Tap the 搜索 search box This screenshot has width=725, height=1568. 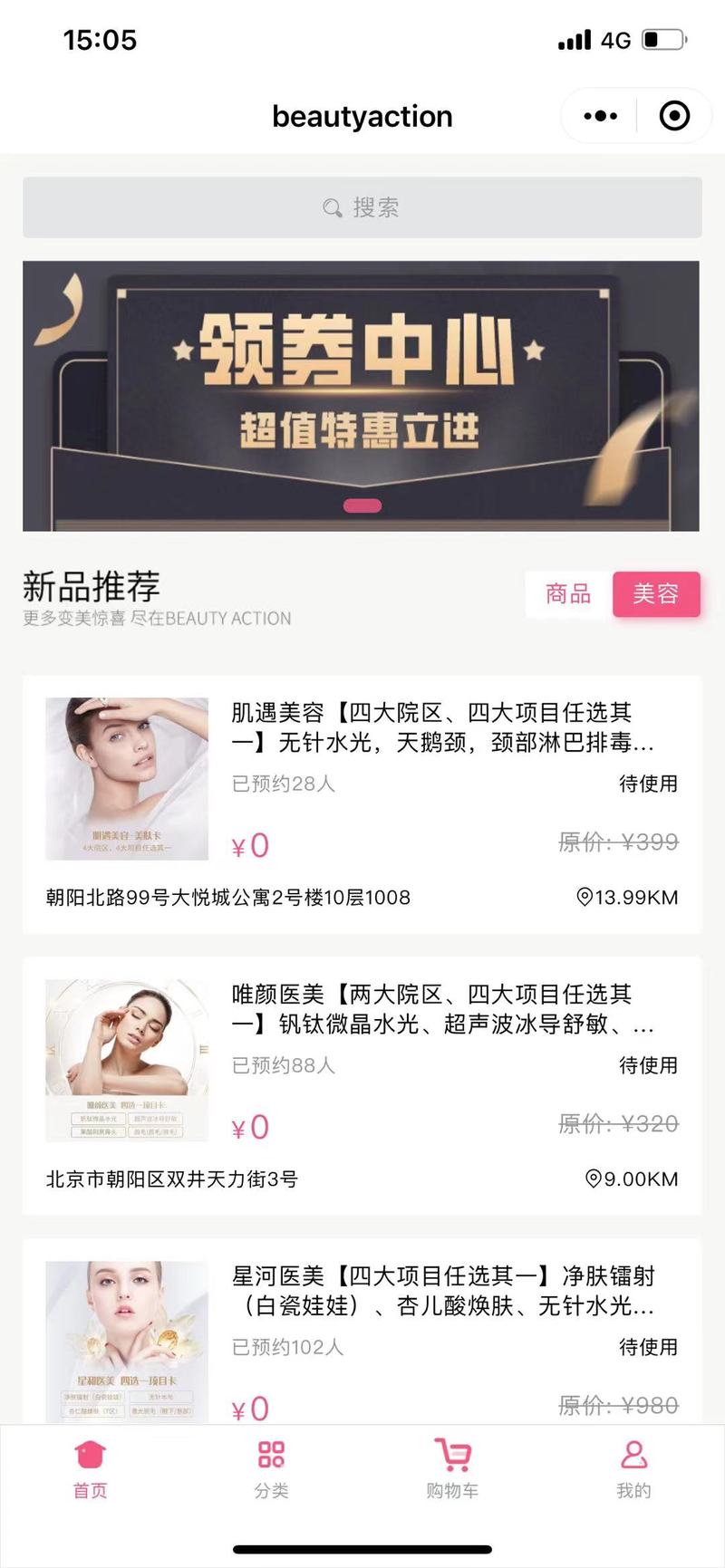point(362,207)
